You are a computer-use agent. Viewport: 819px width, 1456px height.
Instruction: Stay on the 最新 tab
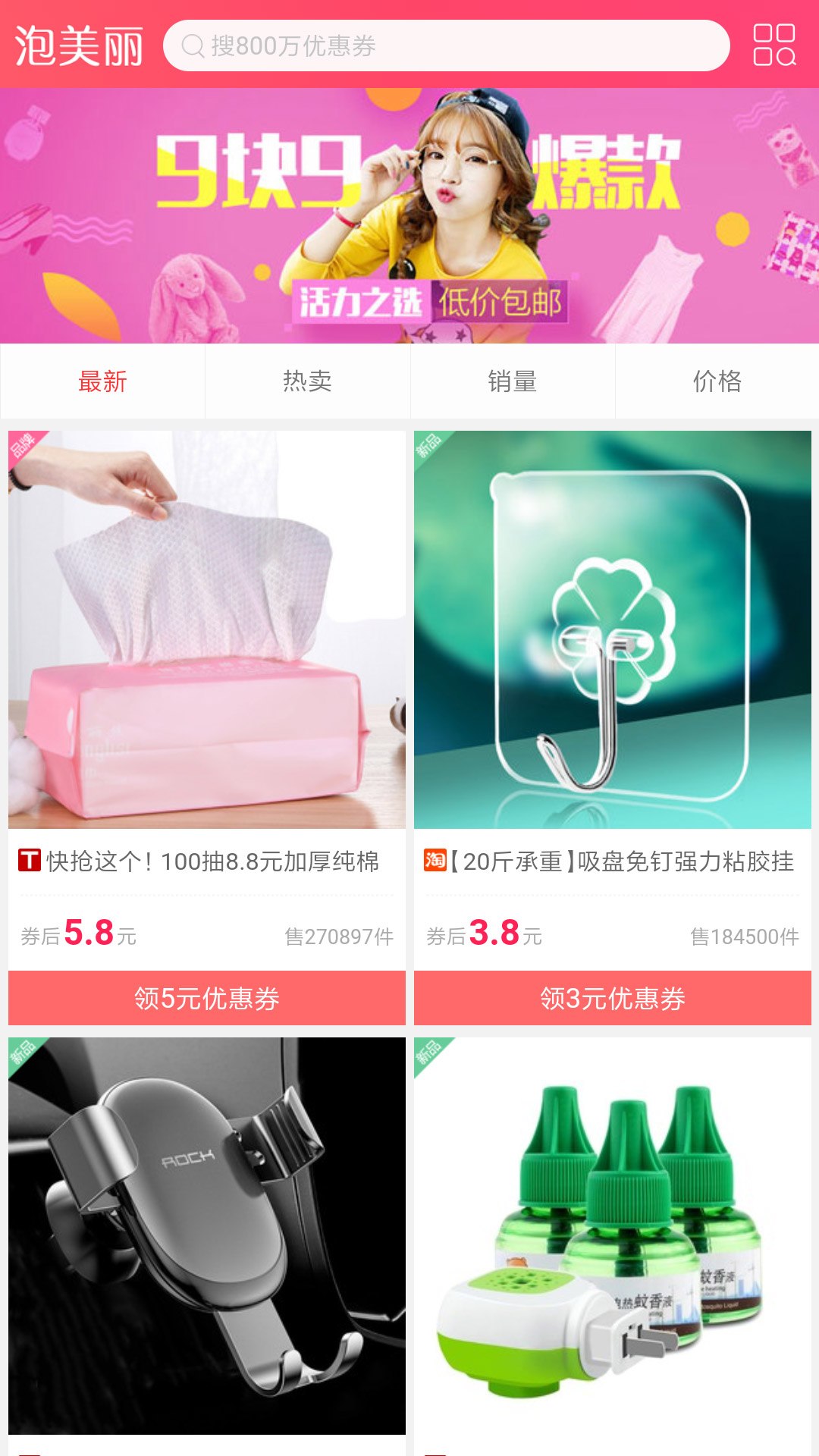[102, 381]
